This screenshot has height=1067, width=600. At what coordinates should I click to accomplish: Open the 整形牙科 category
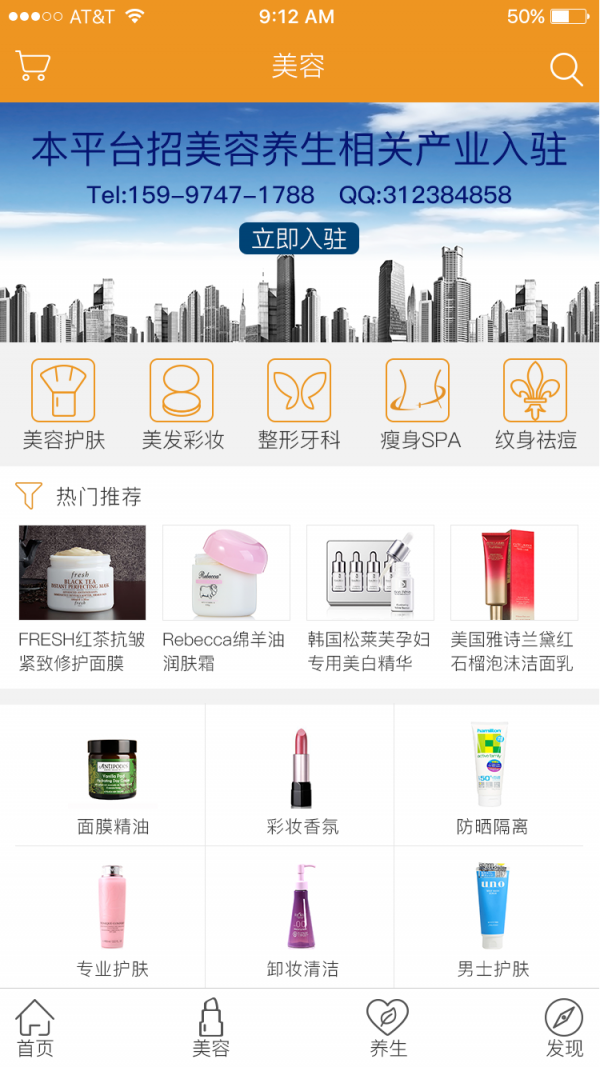point(299,404)
